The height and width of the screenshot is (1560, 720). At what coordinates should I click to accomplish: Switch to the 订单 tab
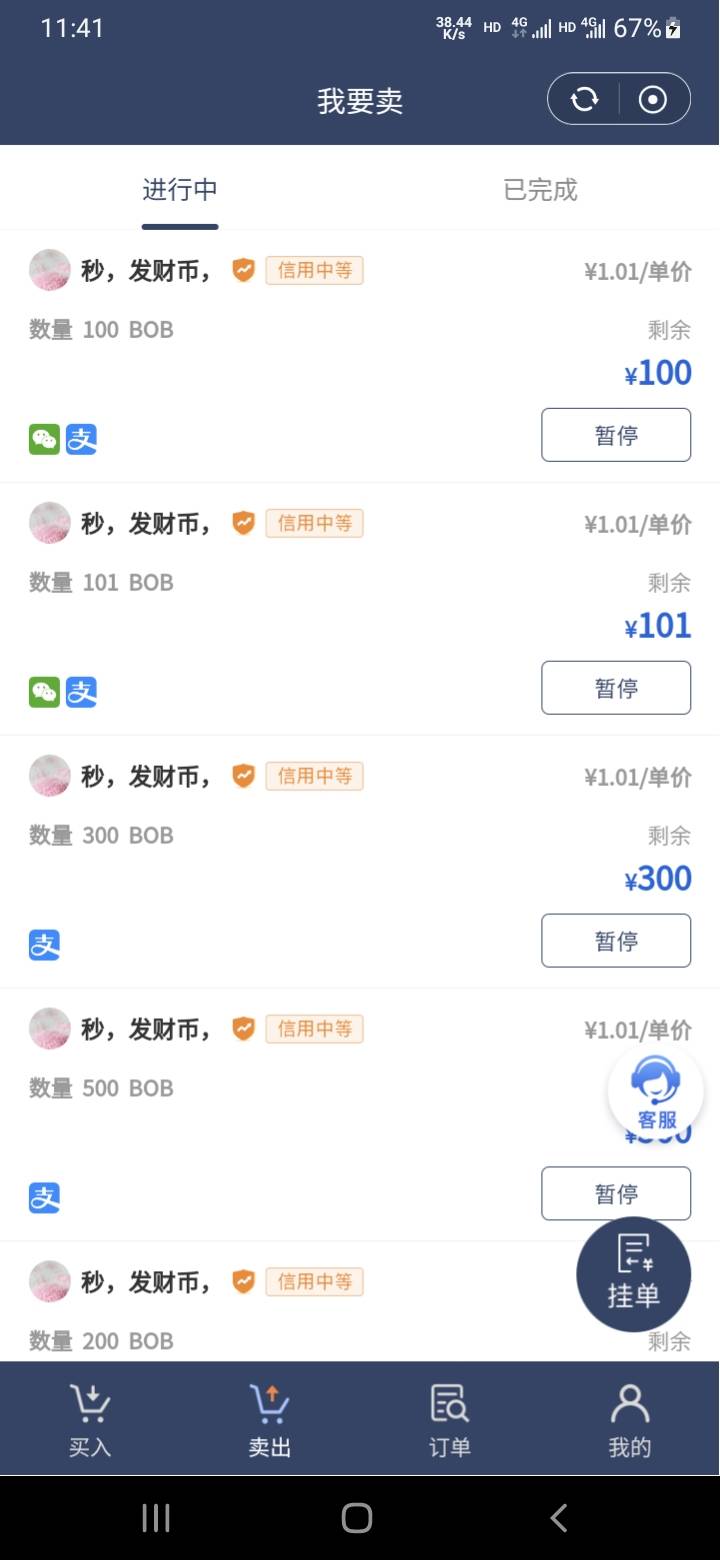coord(450,1420)
